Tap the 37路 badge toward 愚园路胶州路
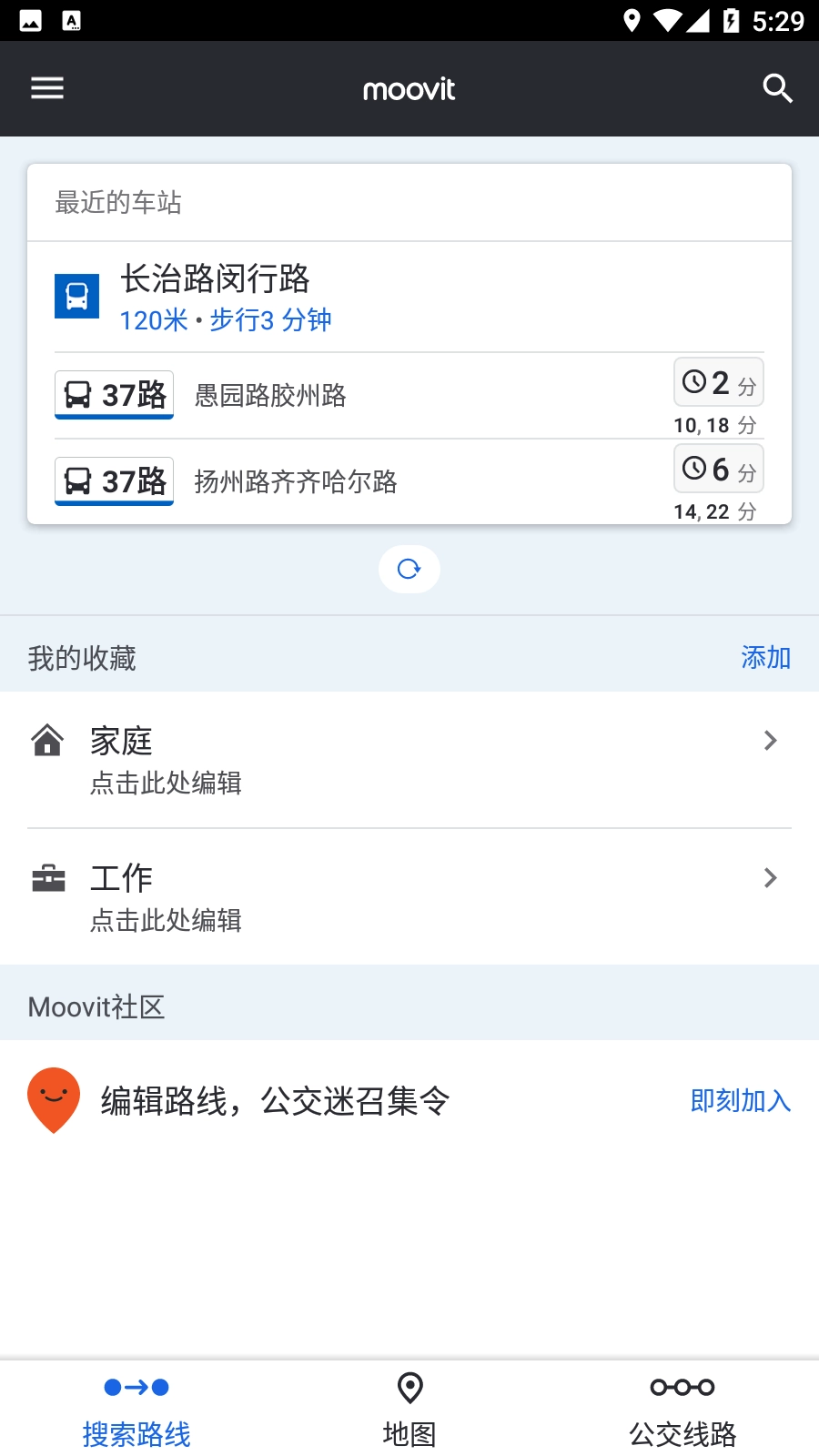This screenshot has width=819, height=1456. [x=113, y=394]
